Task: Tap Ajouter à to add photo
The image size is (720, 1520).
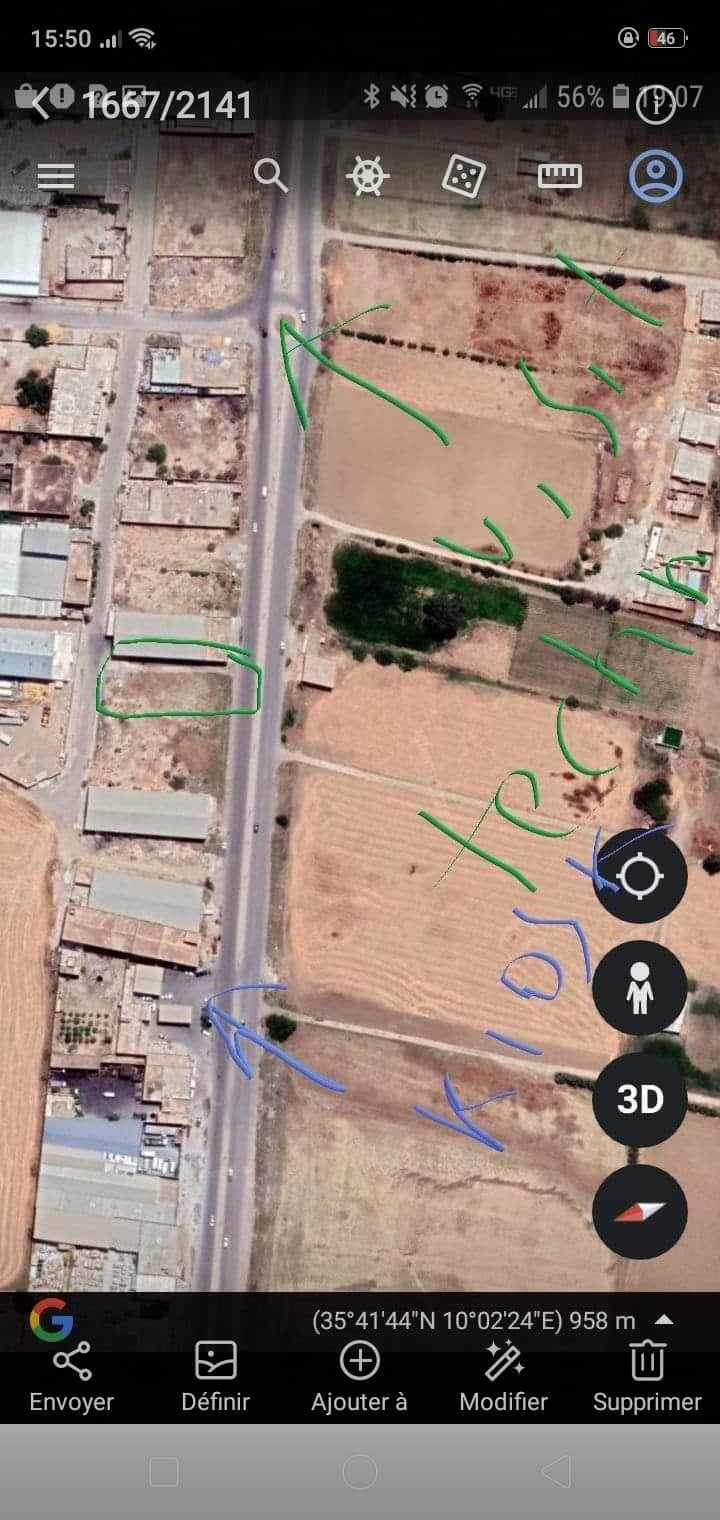Action: tap(359, 1377)
